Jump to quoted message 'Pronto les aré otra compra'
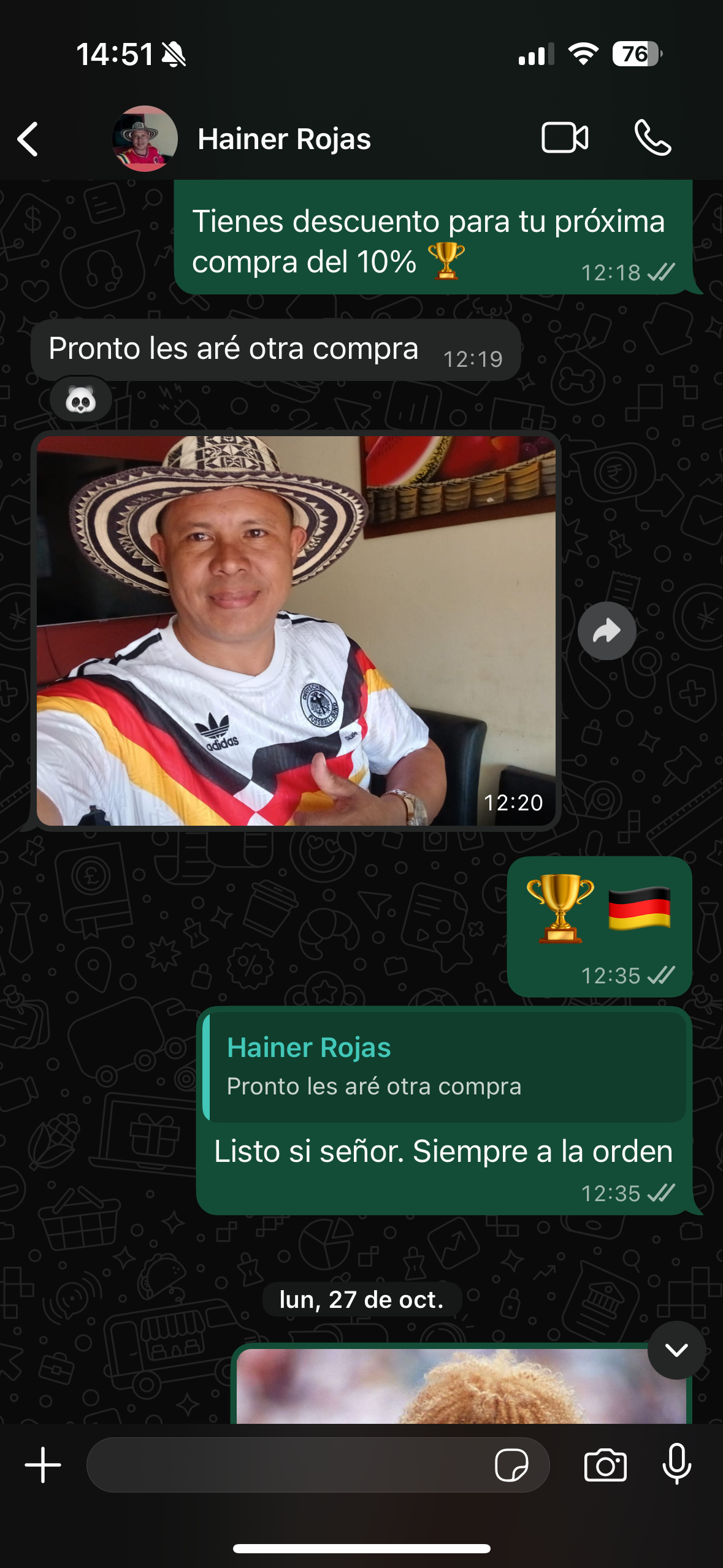The width and height of the screenshot is (723, 1568). click(x=445, y=1067)
